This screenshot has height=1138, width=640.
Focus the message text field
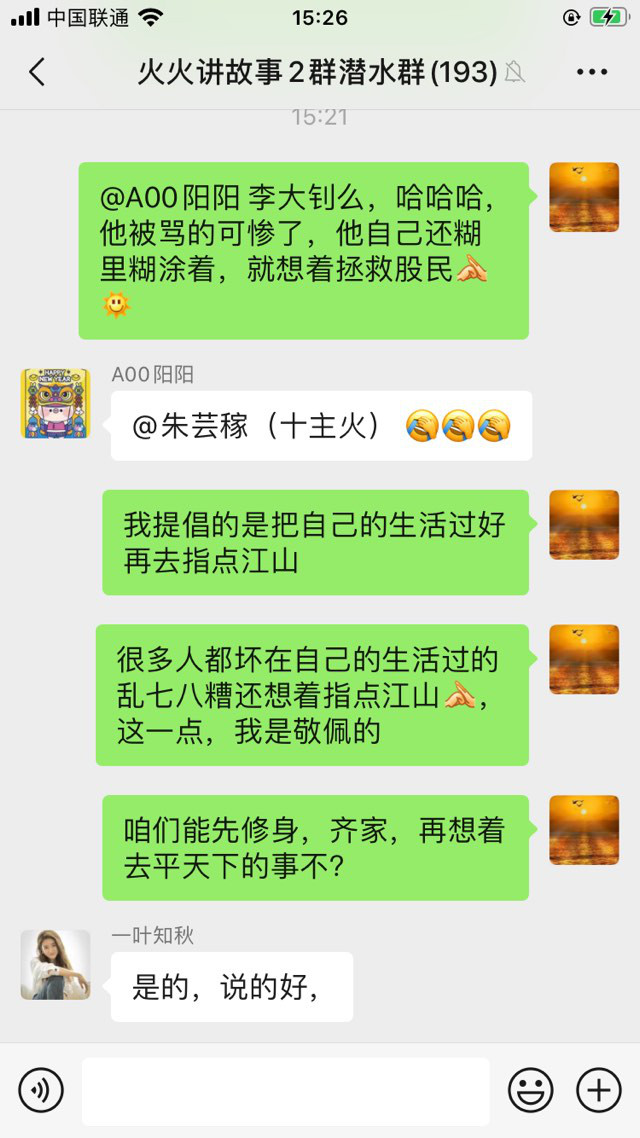[285, 1091]
